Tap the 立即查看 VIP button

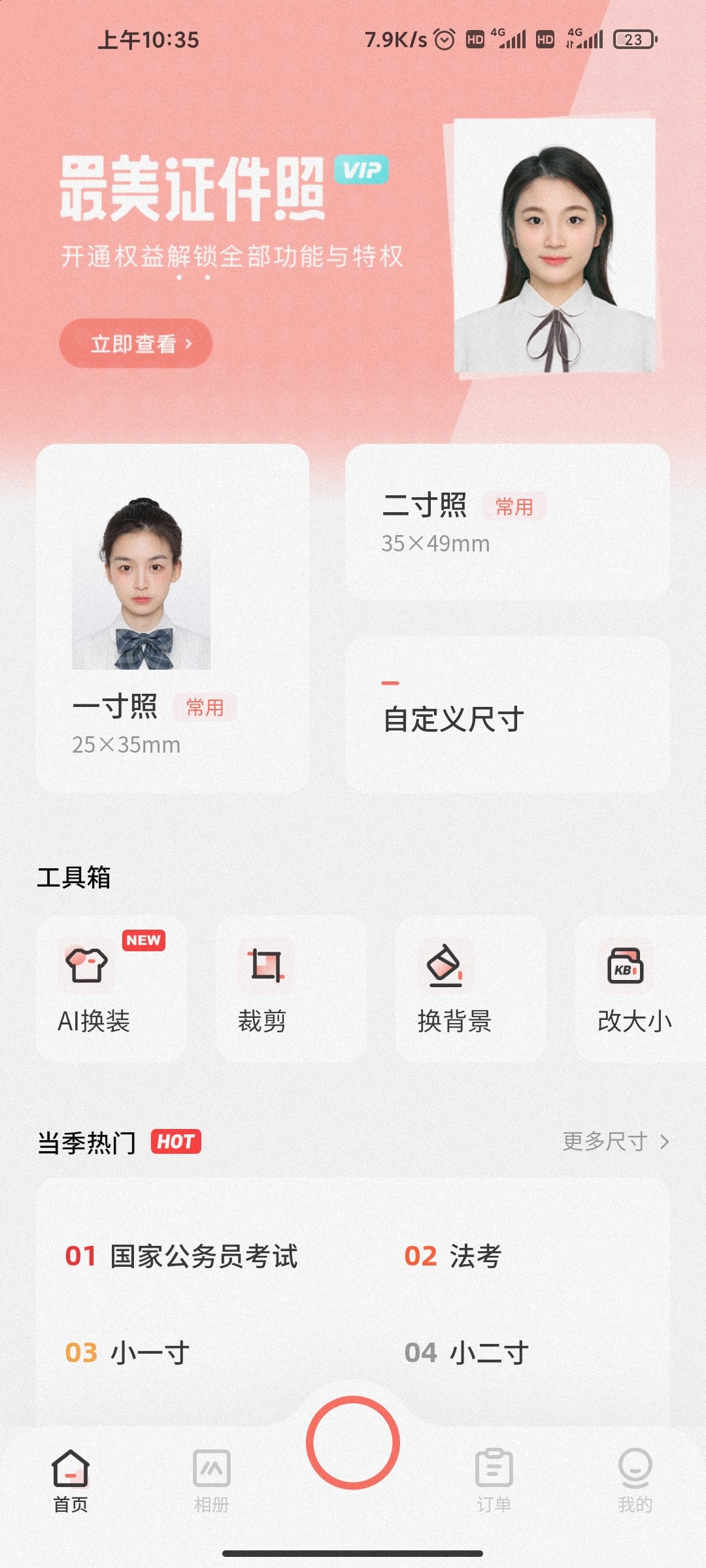coord(135,343)
